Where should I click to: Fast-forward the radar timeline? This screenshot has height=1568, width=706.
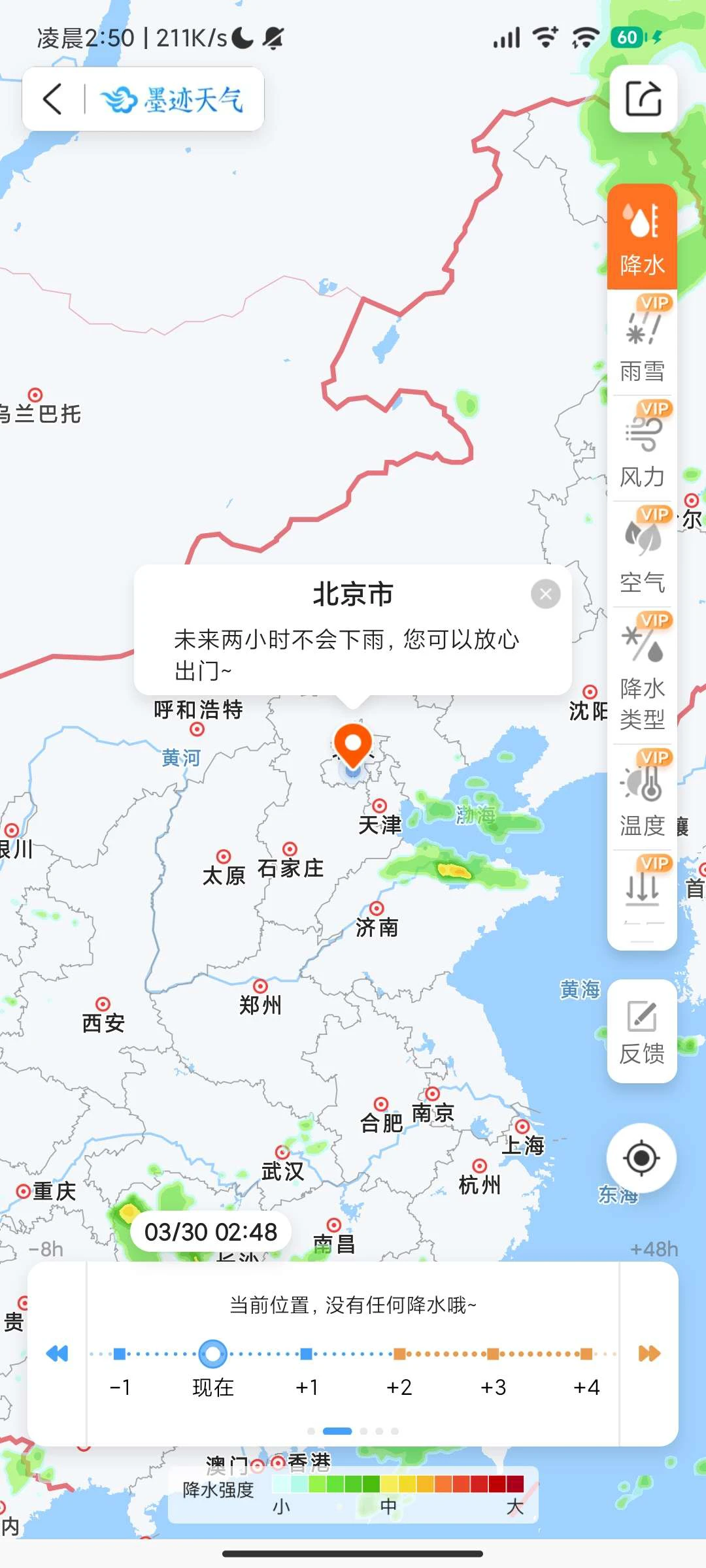pyautogui.click(x=648, y=1353)
